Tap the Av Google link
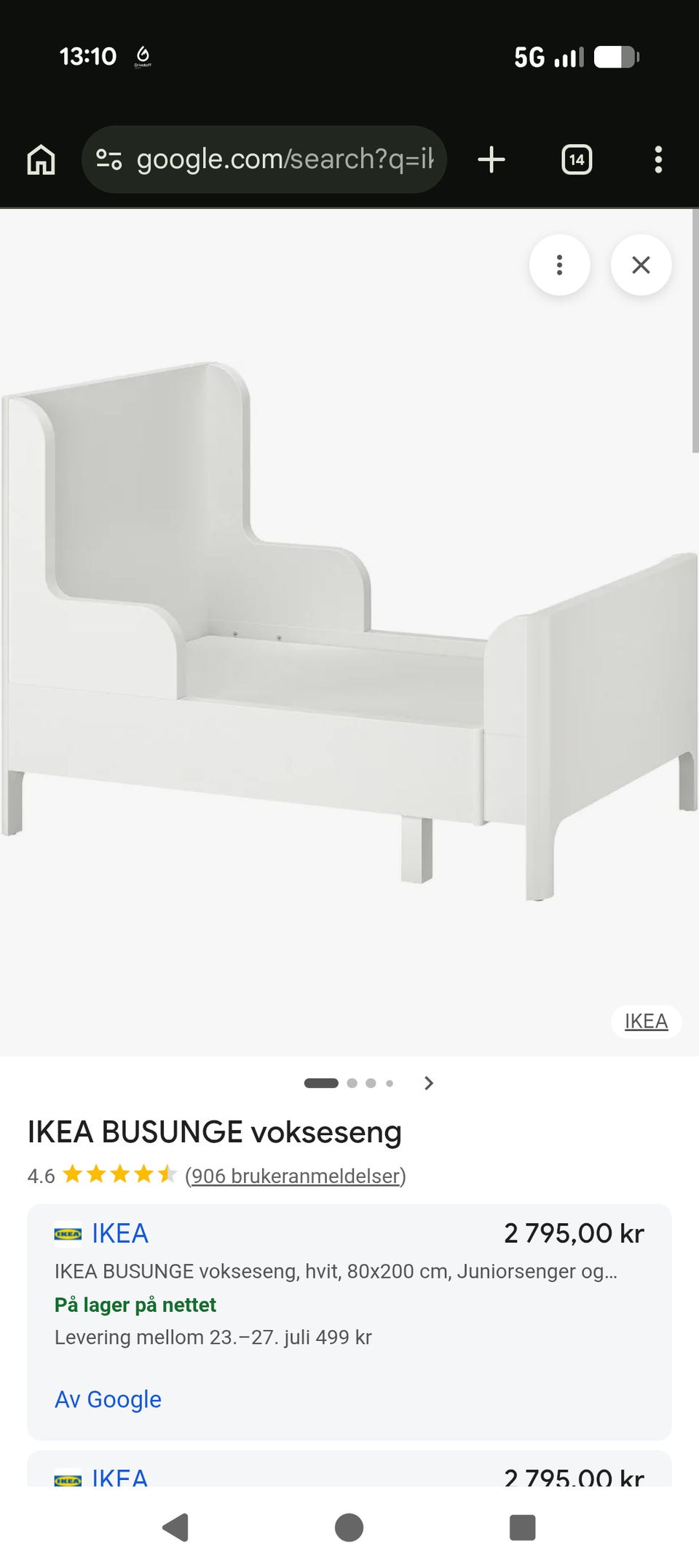This screenshot has height=1568, width=699. (108, 1399)
